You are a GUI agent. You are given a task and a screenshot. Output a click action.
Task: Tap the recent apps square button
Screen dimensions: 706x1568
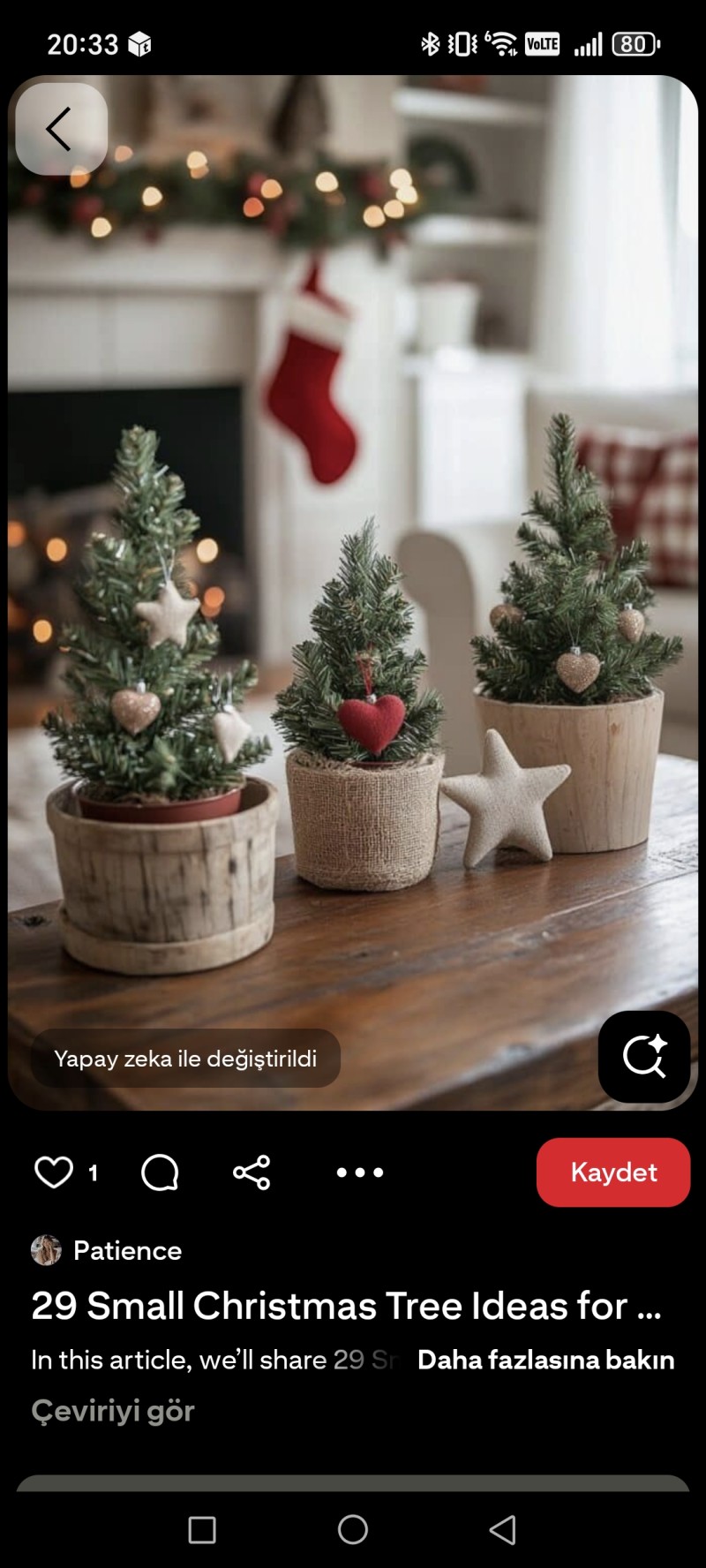click(x=201, y=1530)
